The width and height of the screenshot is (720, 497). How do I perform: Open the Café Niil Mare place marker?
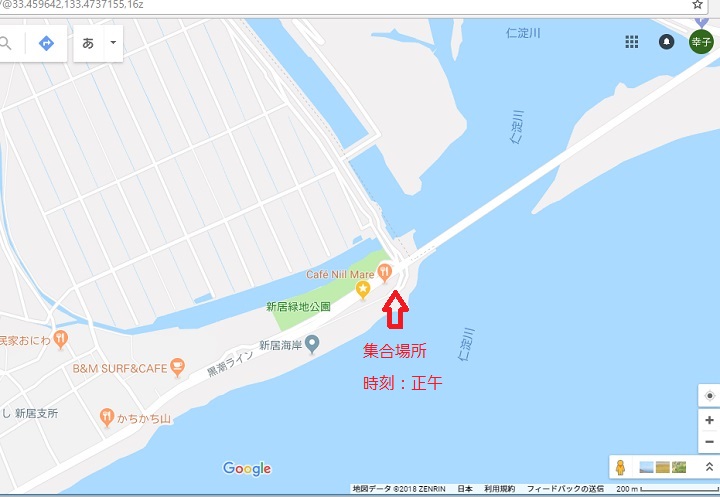[x=384, y=271]
